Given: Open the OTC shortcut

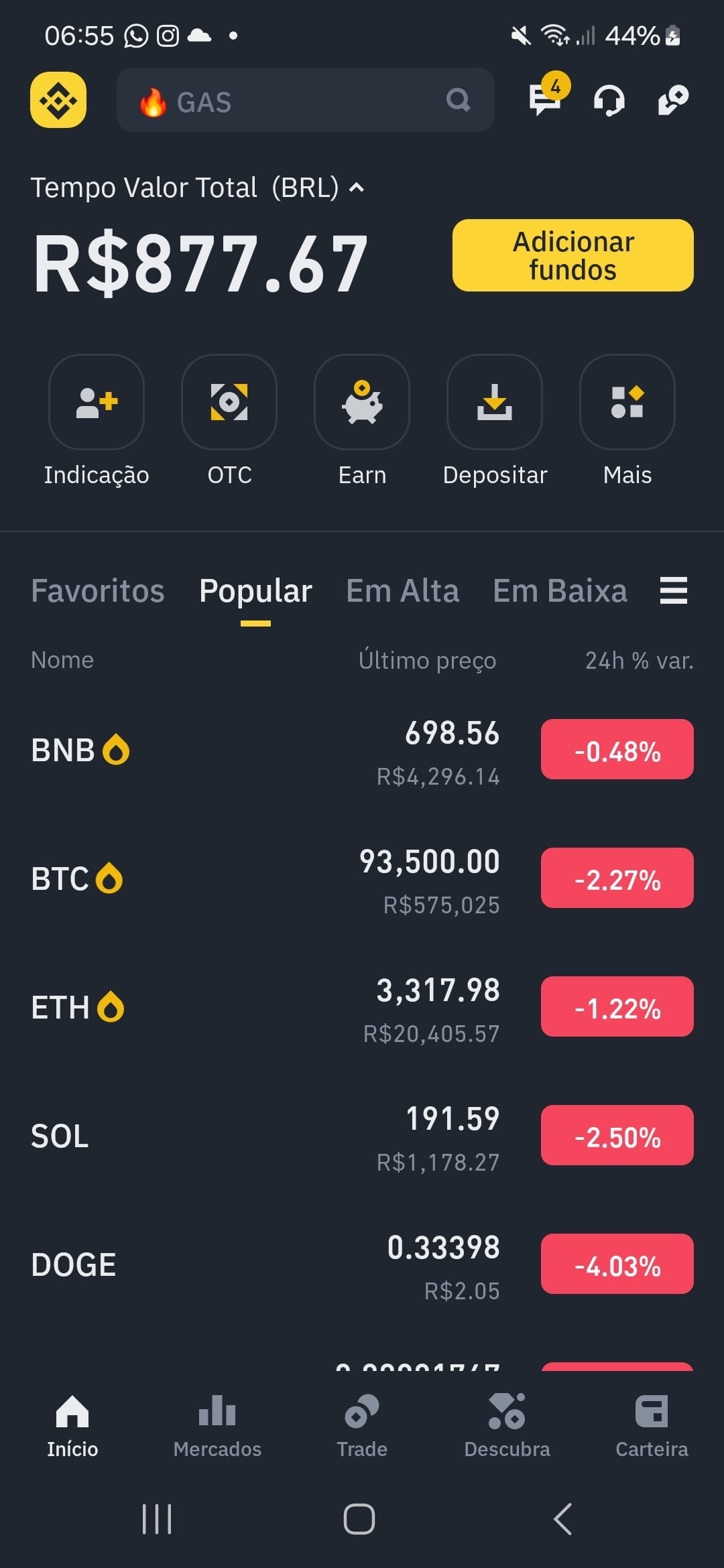Looking at the screenshot, I should pyautogui.click(x=229, y=421).
